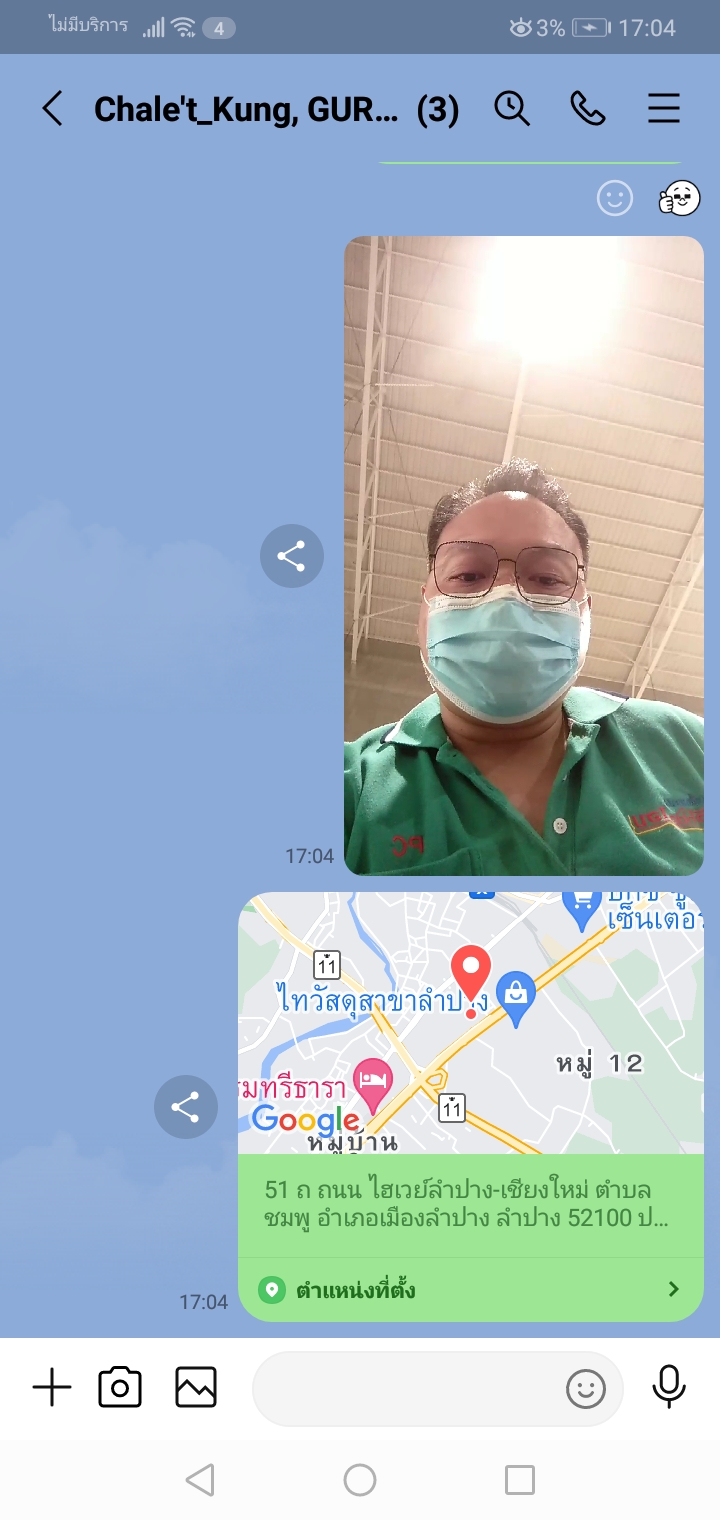Open the ตำแหน่งที่ตั้ง location details

(x=470, y=1290)
